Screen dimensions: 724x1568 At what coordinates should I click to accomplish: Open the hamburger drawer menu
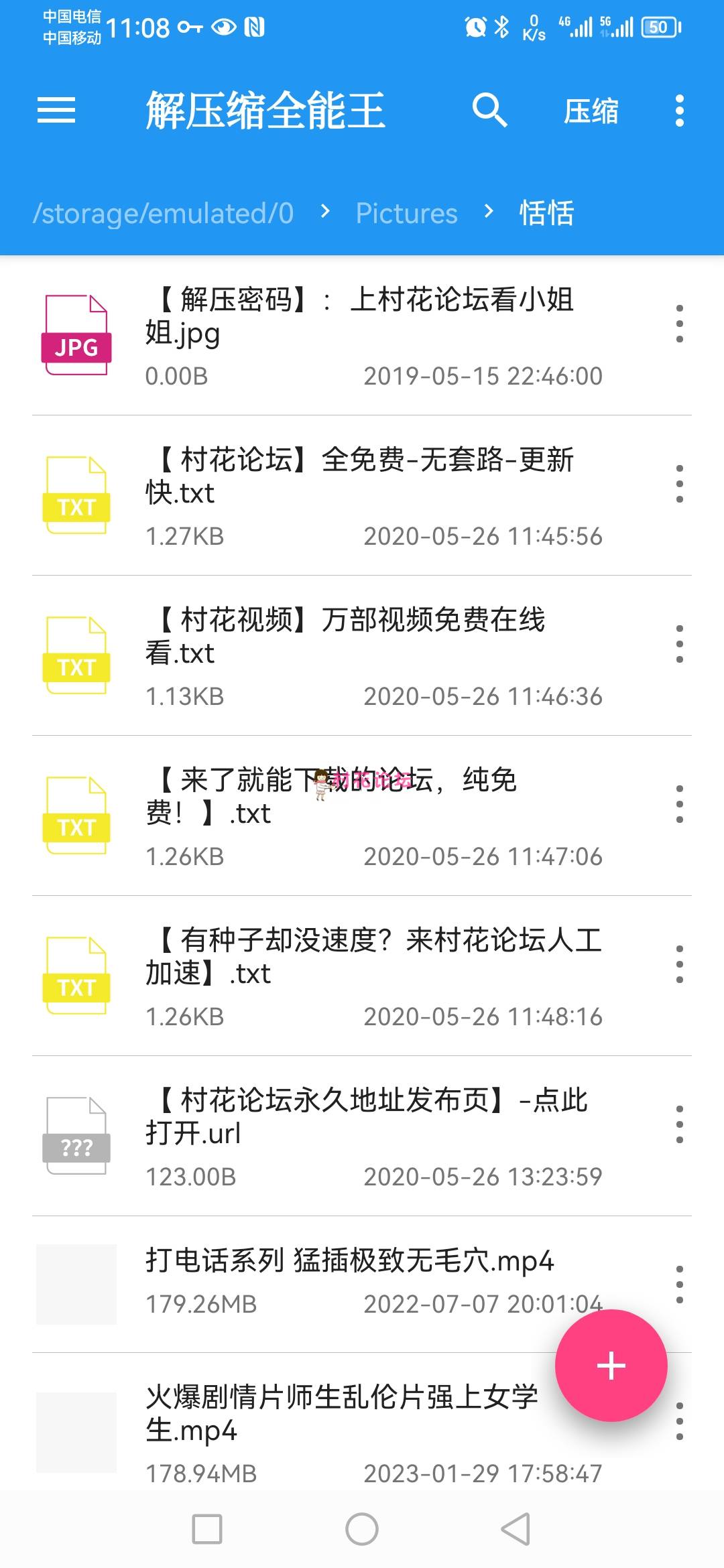[x=56, y=111]
